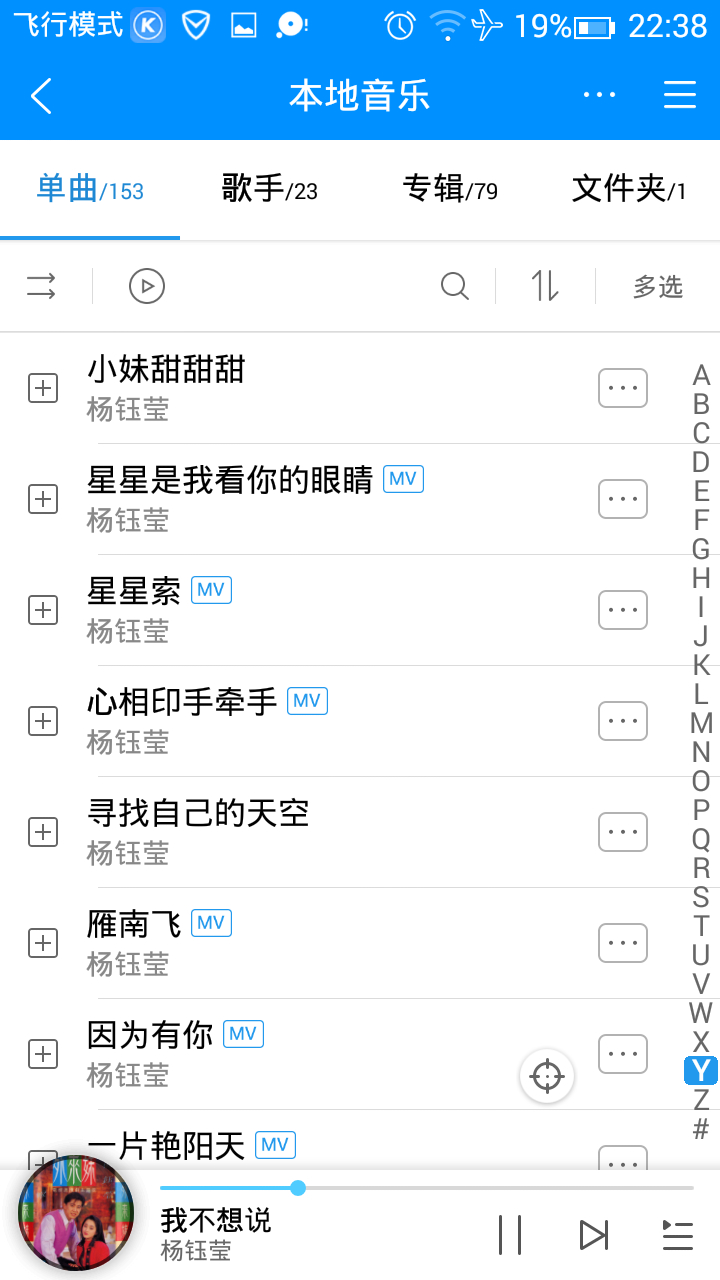This screenshot has height=1280, width=720.
Task: Play all local songs
Action: (147, 288)
